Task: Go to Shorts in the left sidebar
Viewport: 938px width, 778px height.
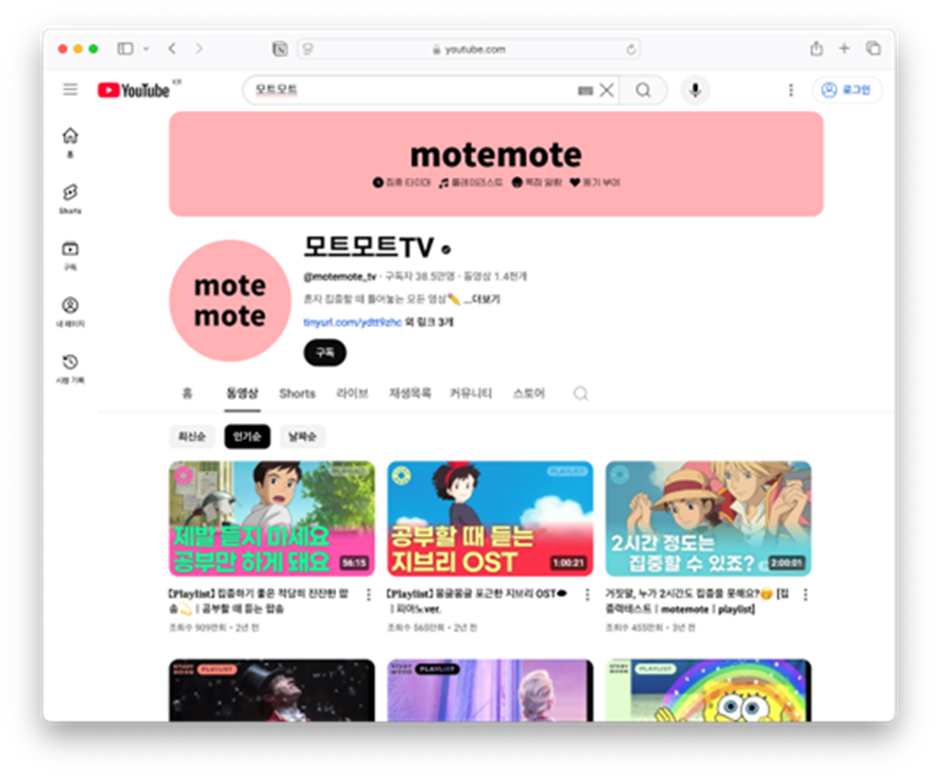Action: pyautogui.click(x=70, y=198)
